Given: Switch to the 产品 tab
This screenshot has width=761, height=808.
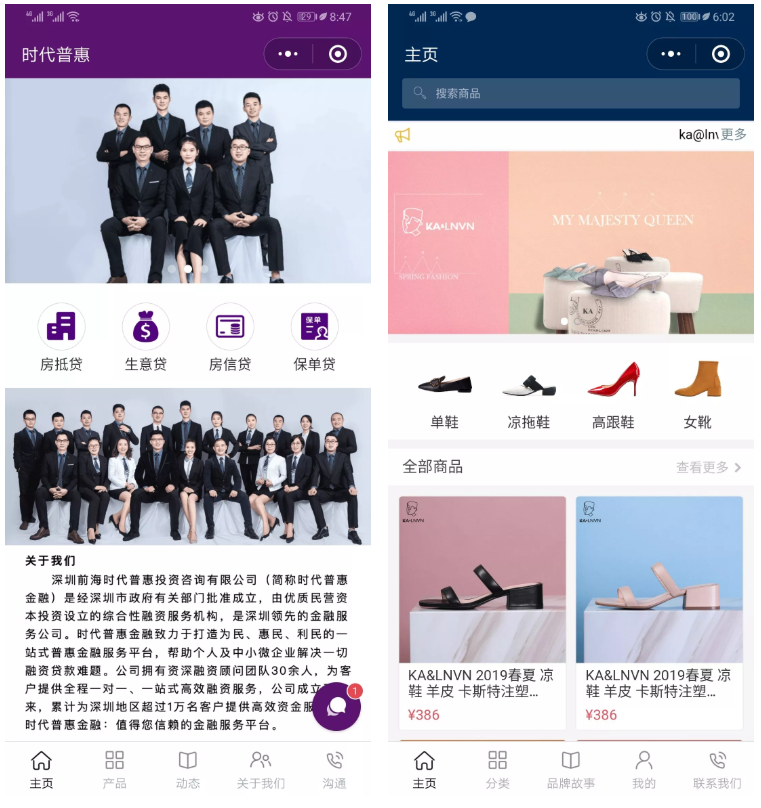Looking at the screenshot, I should pyautogui.click(x=115, y=769).
